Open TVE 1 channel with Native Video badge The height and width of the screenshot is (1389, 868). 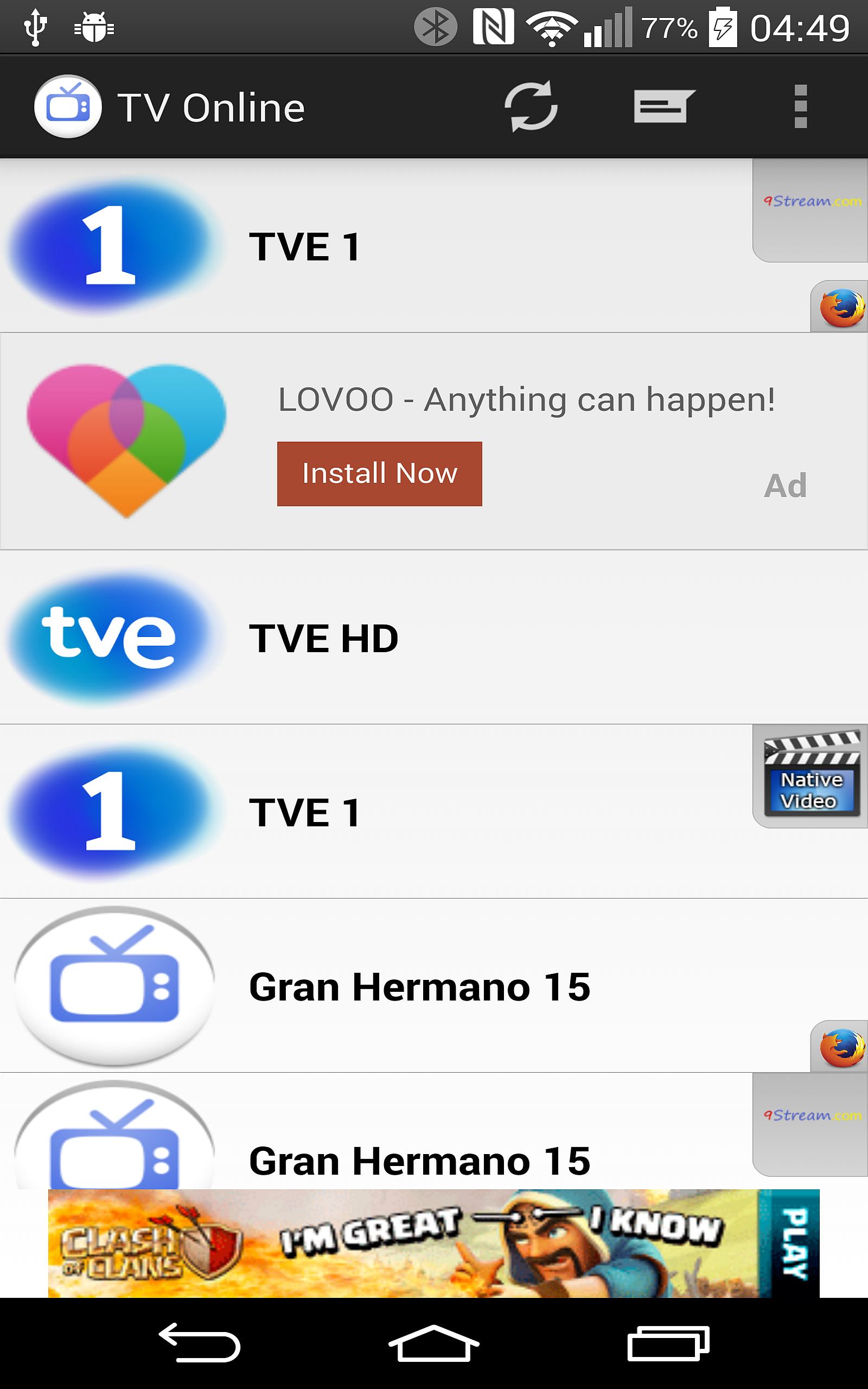304,812
